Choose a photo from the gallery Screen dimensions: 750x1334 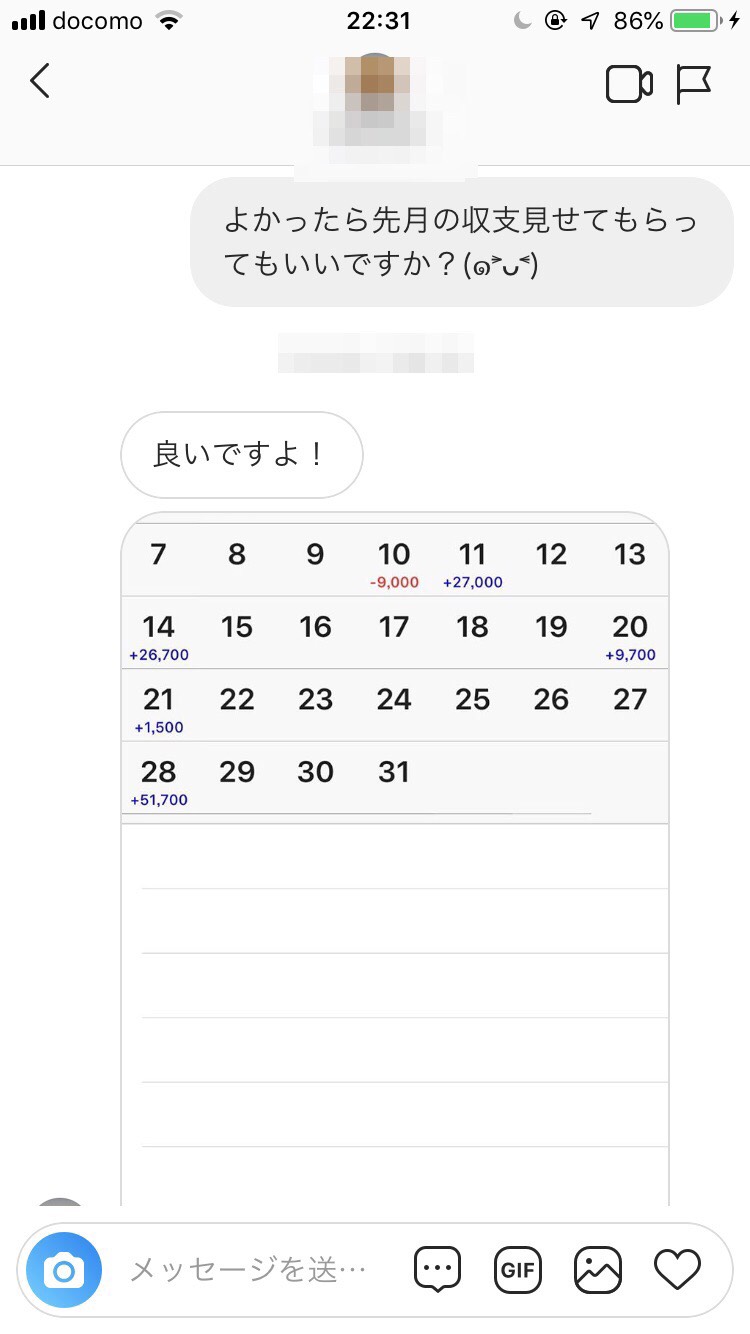[598, 1270]
